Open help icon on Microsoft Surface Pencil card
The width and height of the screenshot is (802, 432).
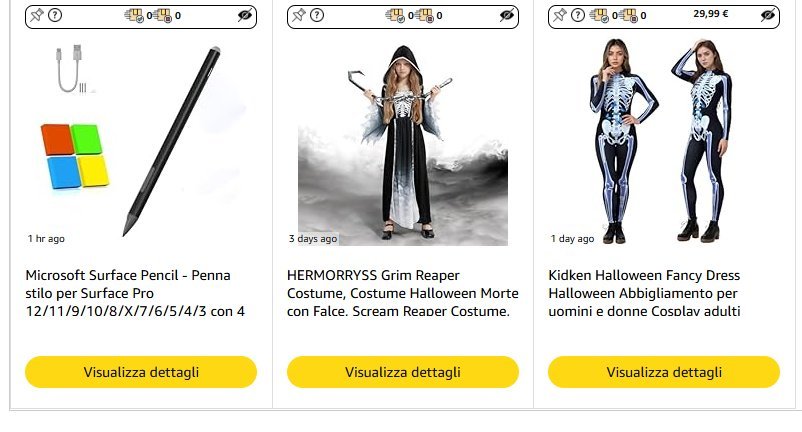55,15
